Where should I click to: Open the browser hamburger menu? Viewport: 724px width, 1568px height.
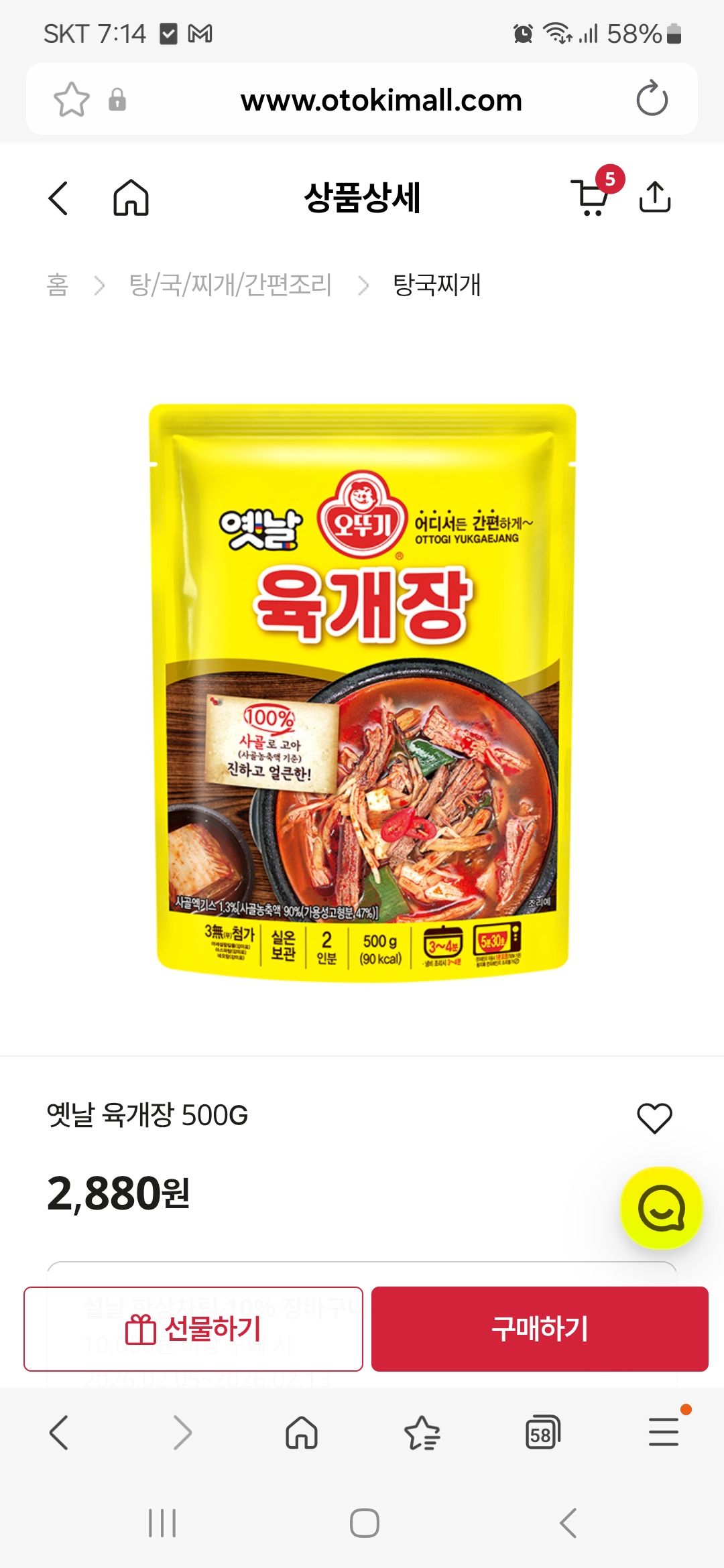pyautogui.click(x=664, y=1433)
